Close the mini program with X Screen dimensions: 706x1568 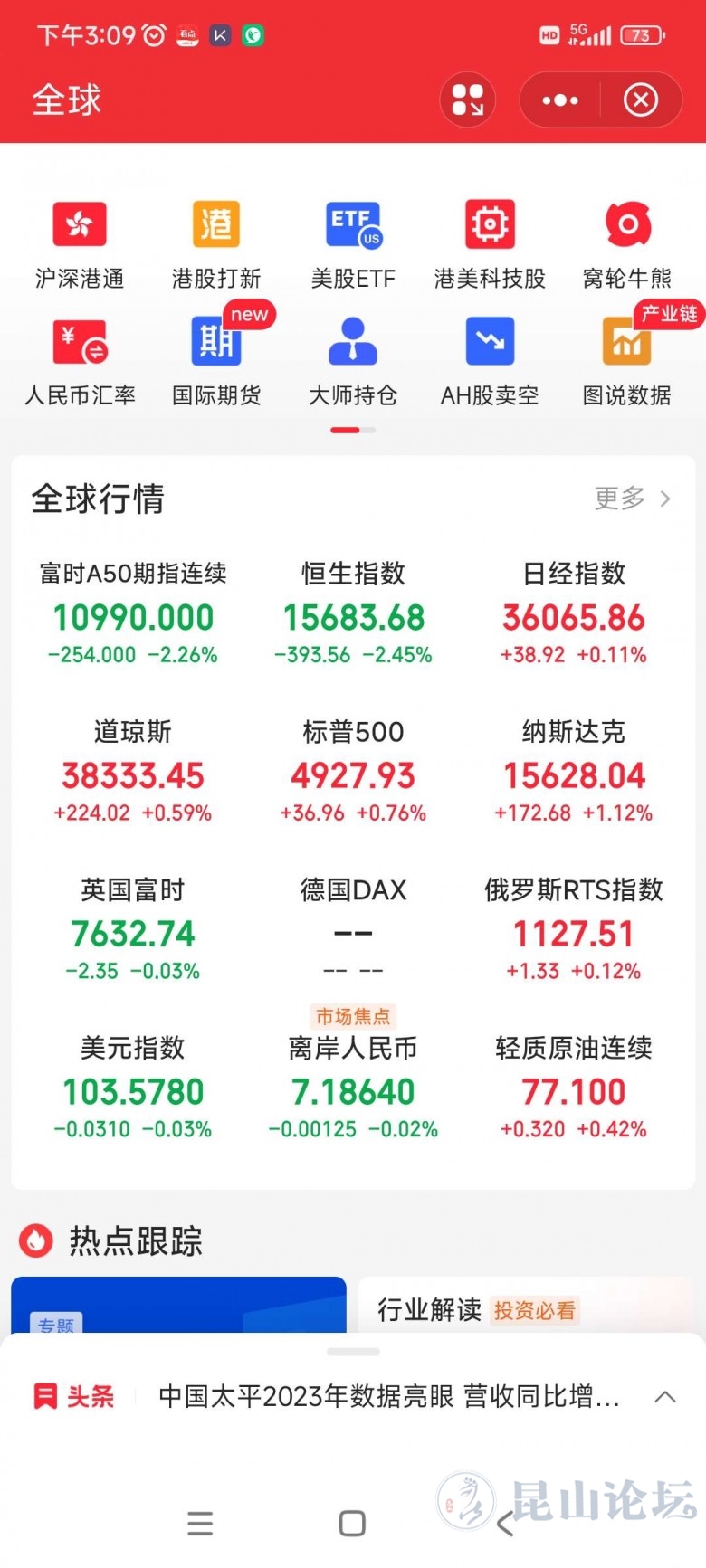point(641,100)
